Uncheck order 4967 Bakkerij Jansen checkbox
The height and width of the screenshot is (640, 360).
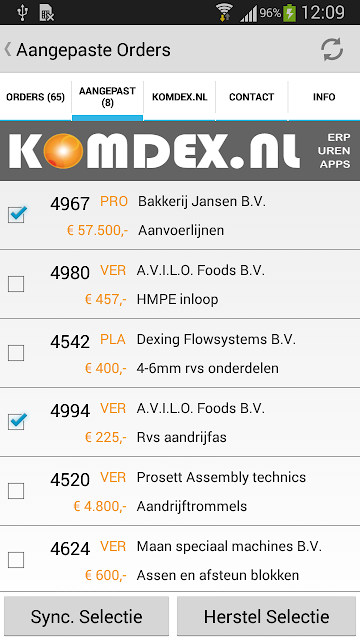tap(16, 214)
